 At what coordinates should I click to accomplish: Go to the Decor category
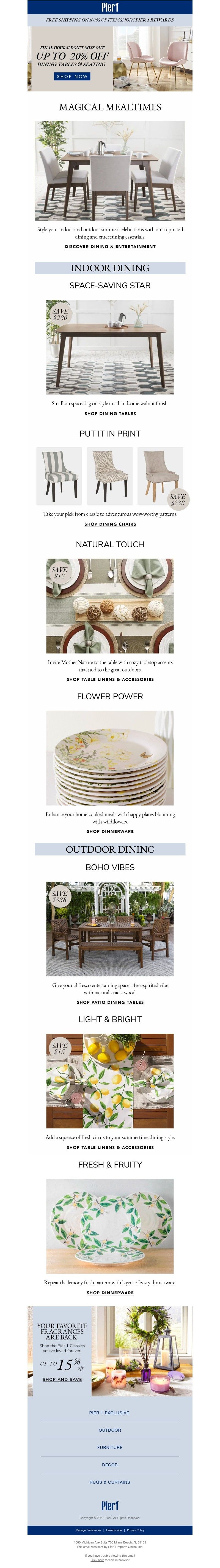pos(109,1464)
